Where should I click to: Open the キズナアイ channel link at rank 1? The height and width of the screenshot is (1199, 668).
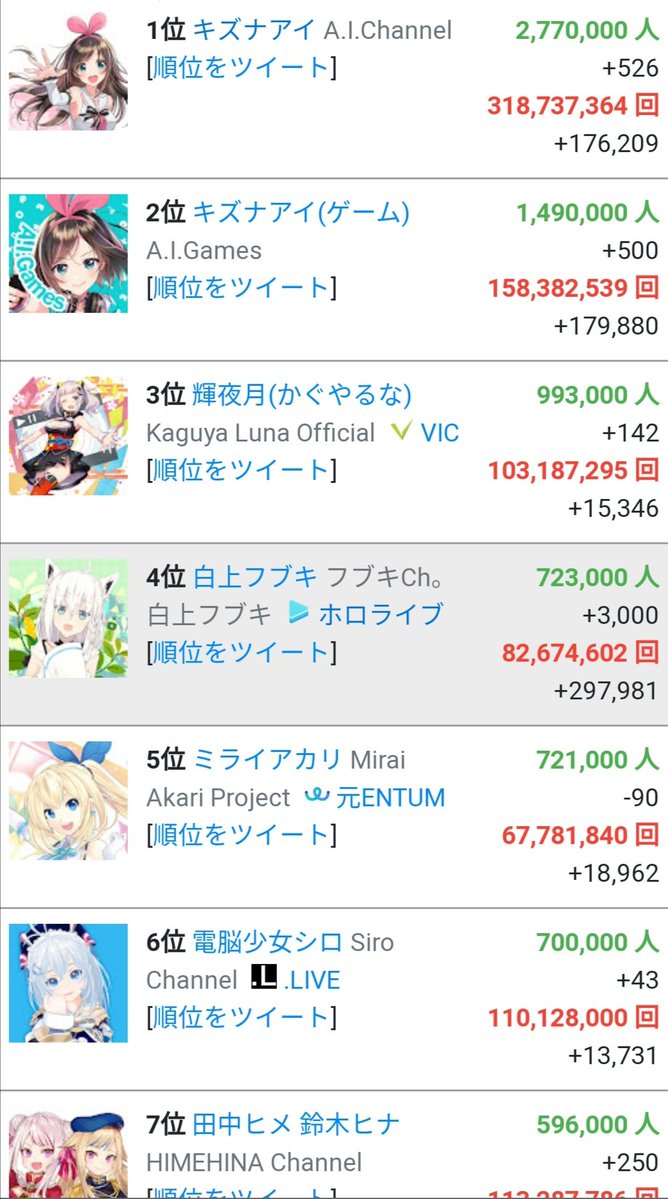[254, 31]
